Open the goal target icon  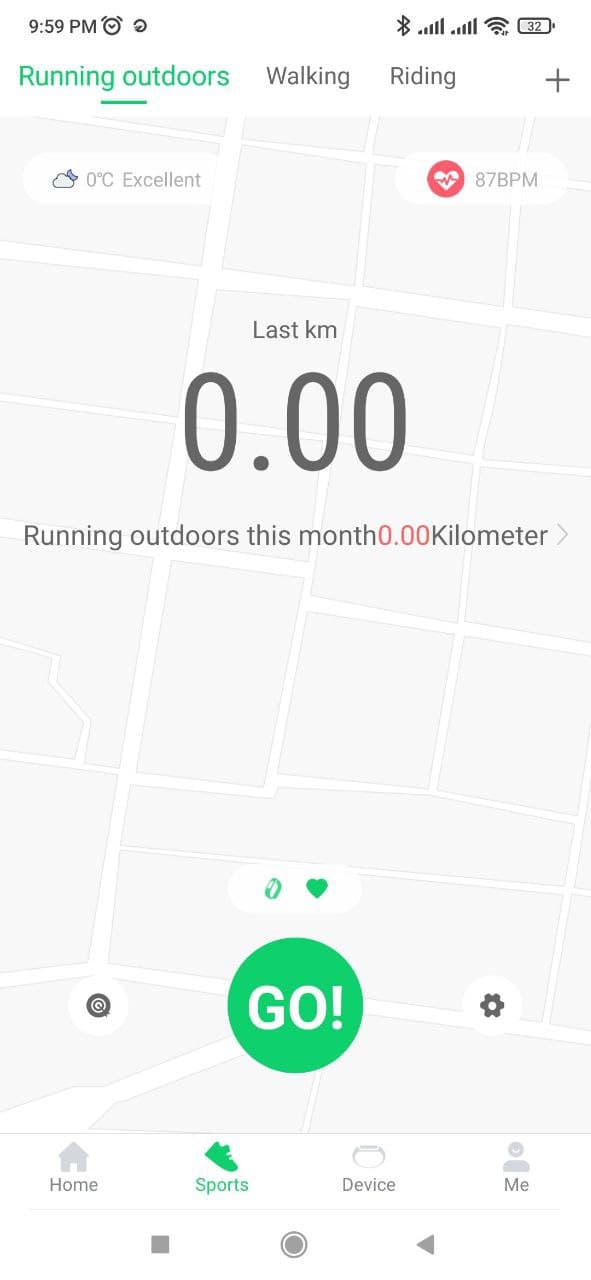coord(98,1005)
